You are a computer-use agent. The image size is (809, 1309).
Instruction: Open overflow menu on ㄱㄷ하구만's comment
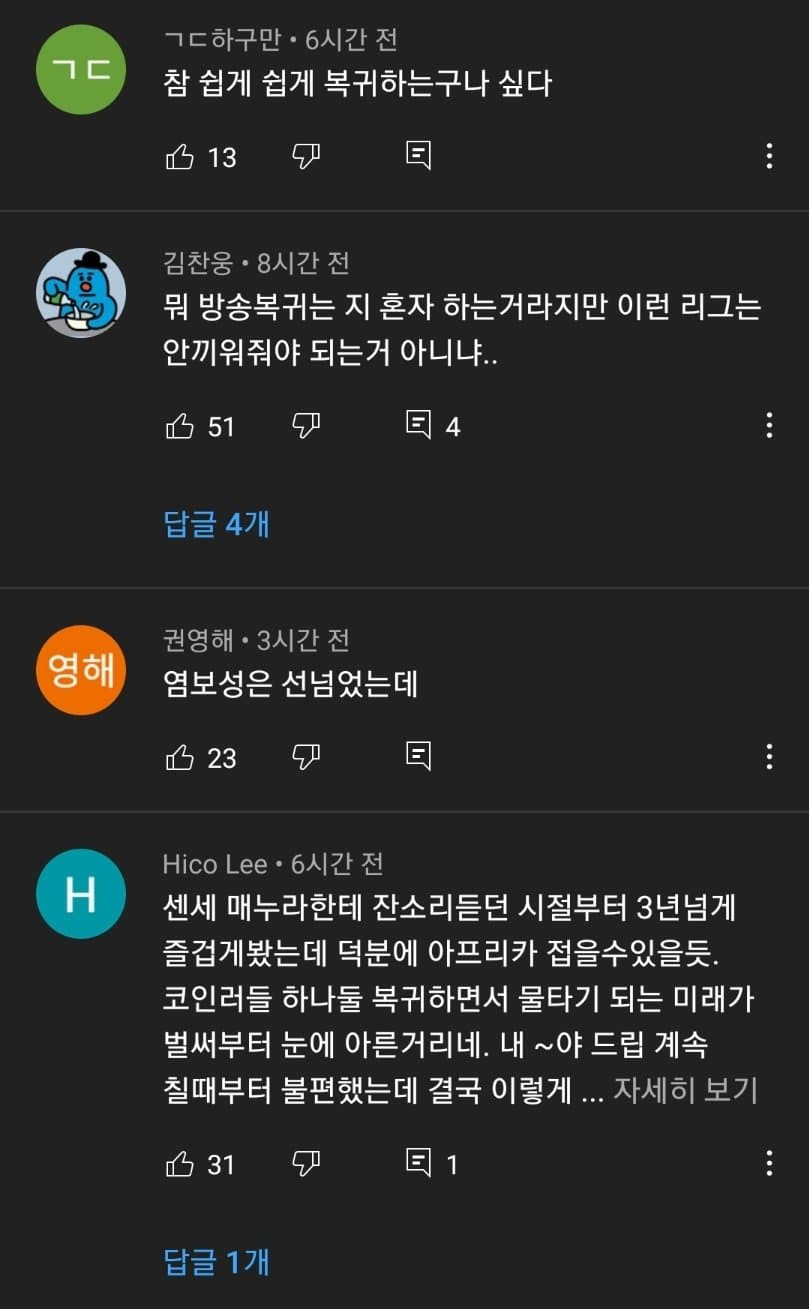[769, 155]
